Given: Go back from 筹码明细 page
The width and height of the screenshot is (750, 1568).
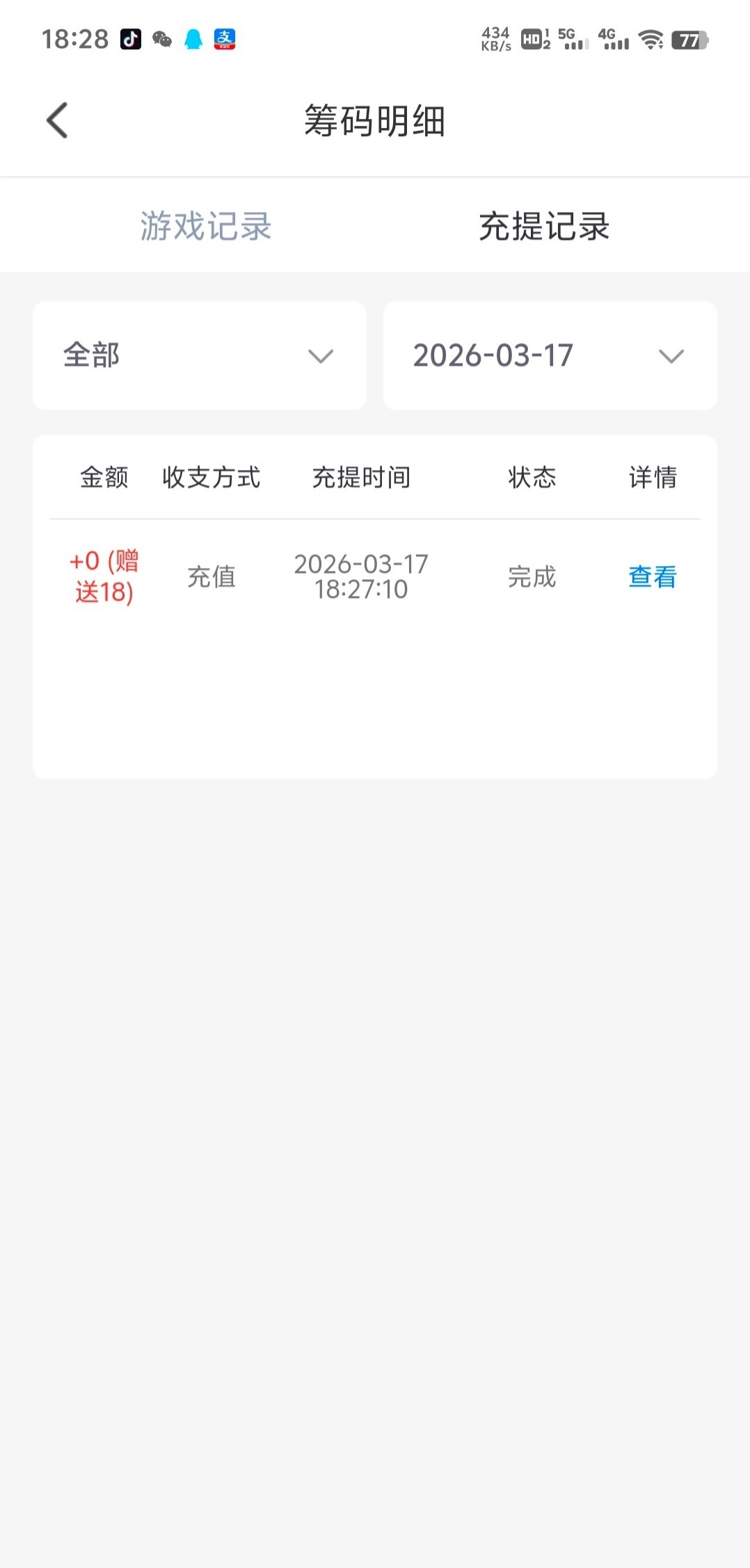Looking at the screenshot, I should click(x=57, y=120).
